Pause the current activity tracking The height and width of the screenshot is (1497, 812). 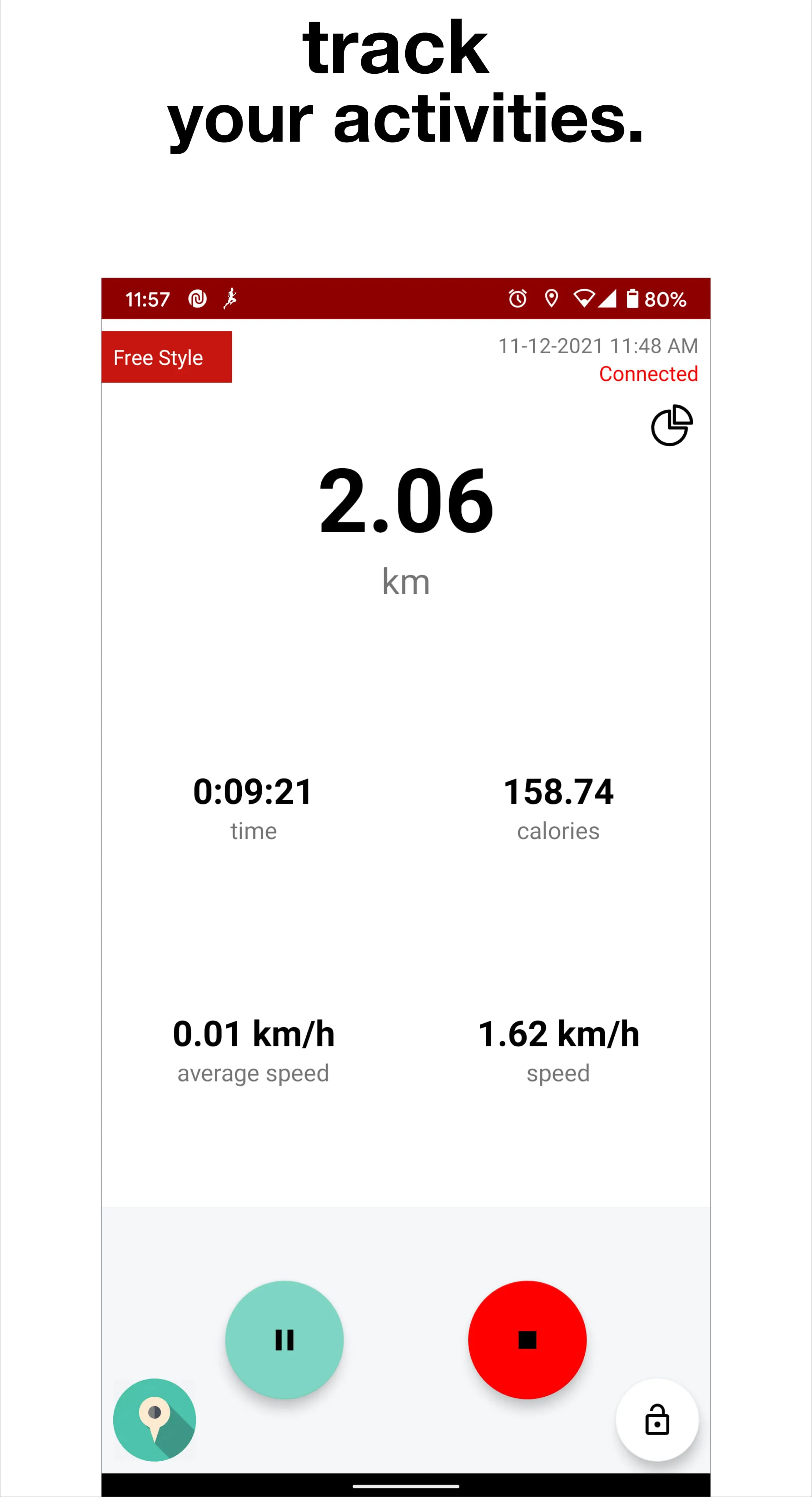click(285, 1341)
